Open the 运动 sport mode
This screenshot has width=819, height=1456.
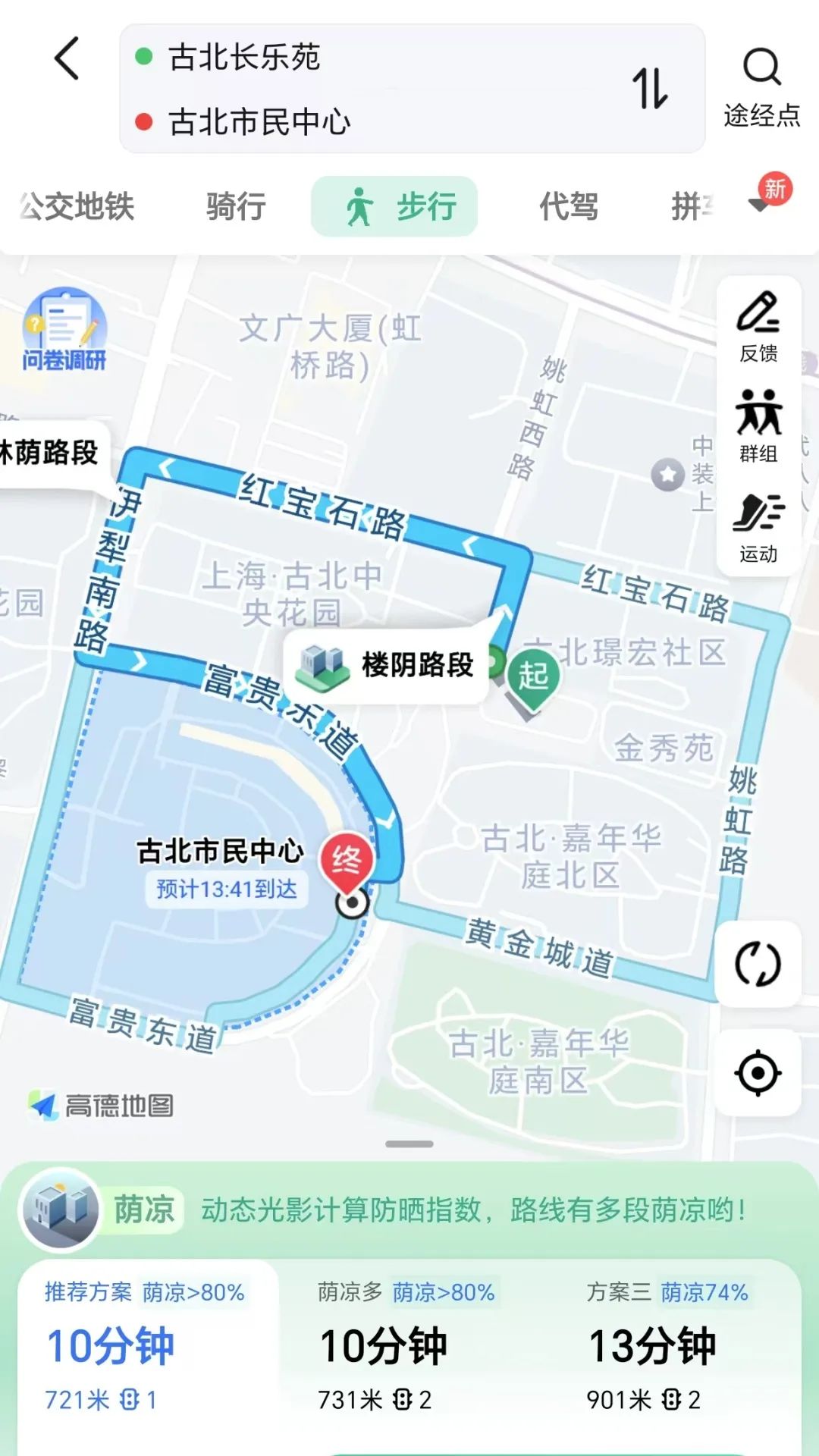[x=758, y=527]
